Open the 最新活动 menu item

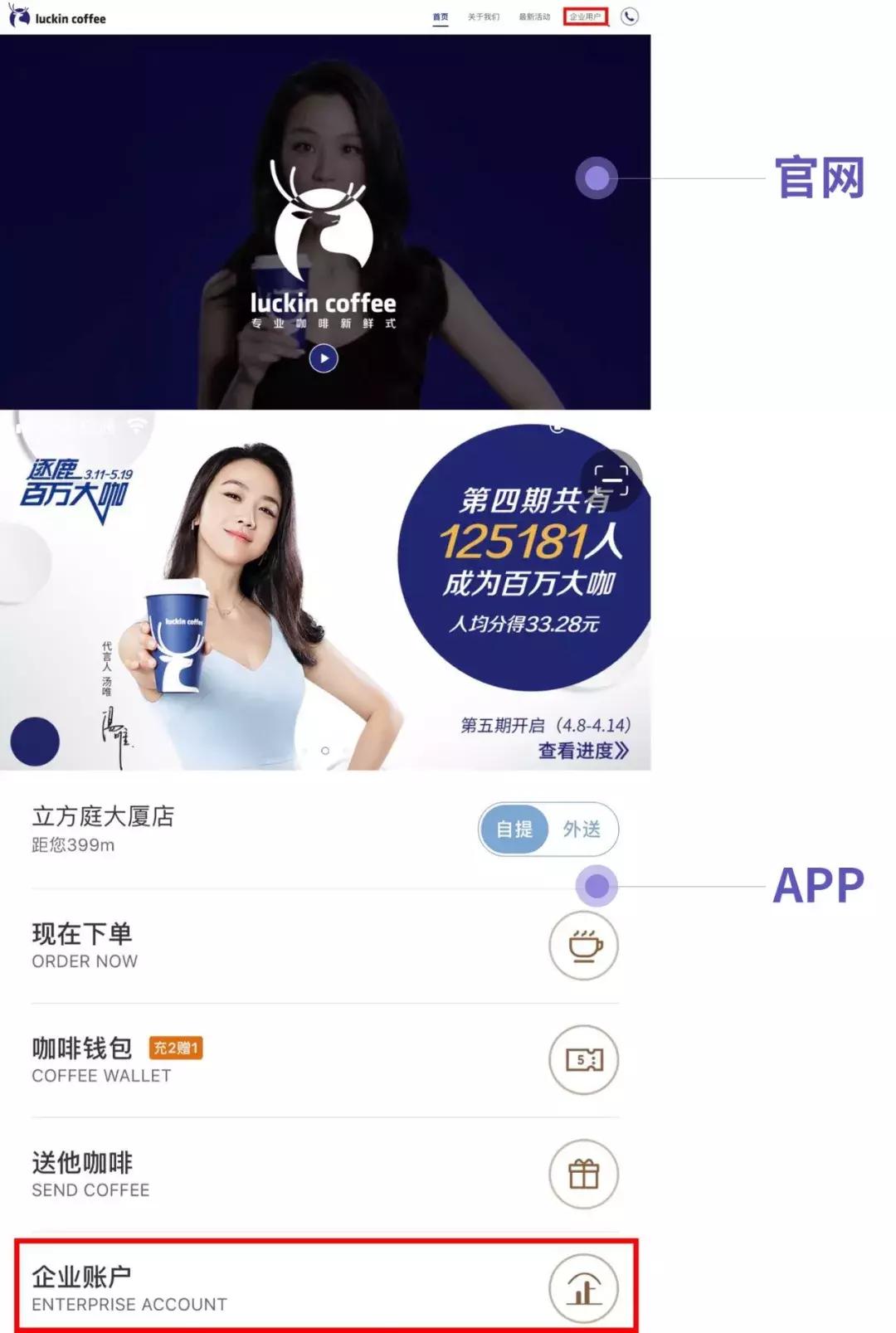click(x=535, y=16)
